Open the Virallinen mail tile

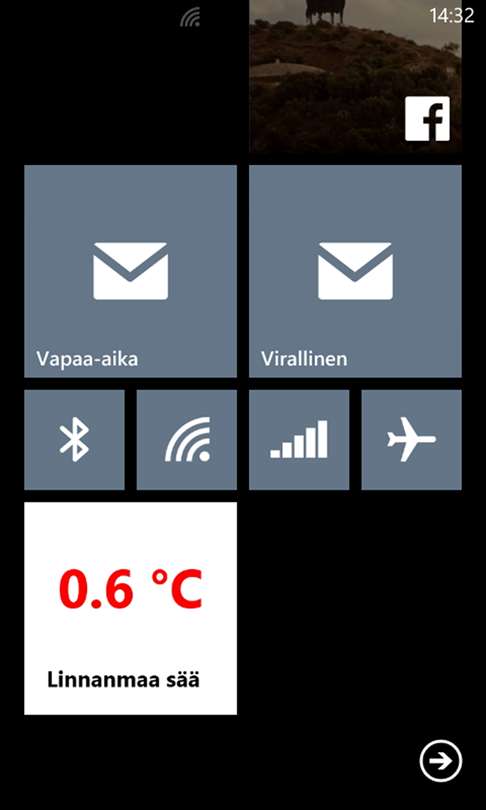pyautogui.click(x=355, y=271)
